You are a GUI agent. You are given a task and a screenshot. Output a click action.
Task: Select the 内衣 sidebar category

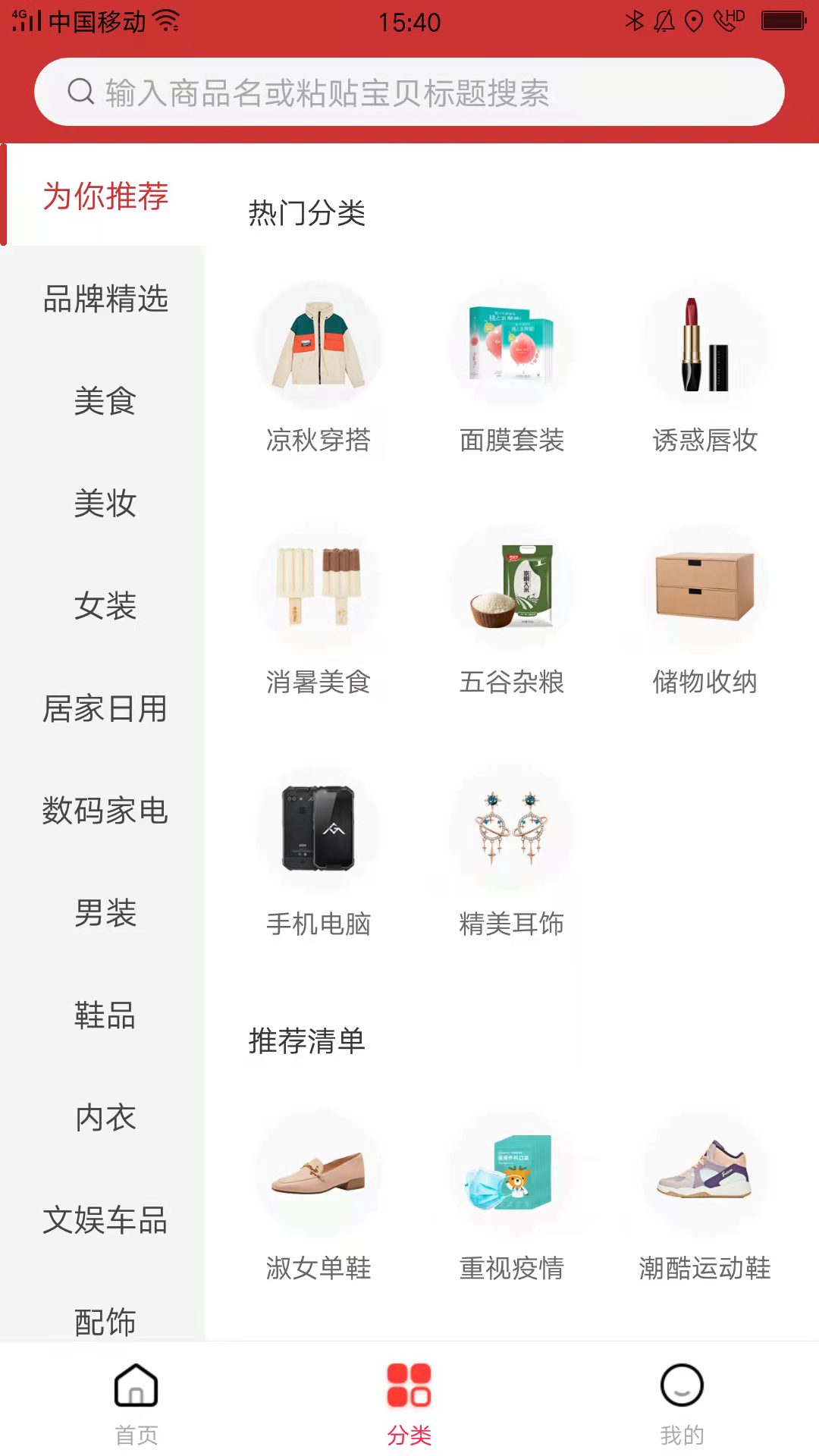point(105,1117)
